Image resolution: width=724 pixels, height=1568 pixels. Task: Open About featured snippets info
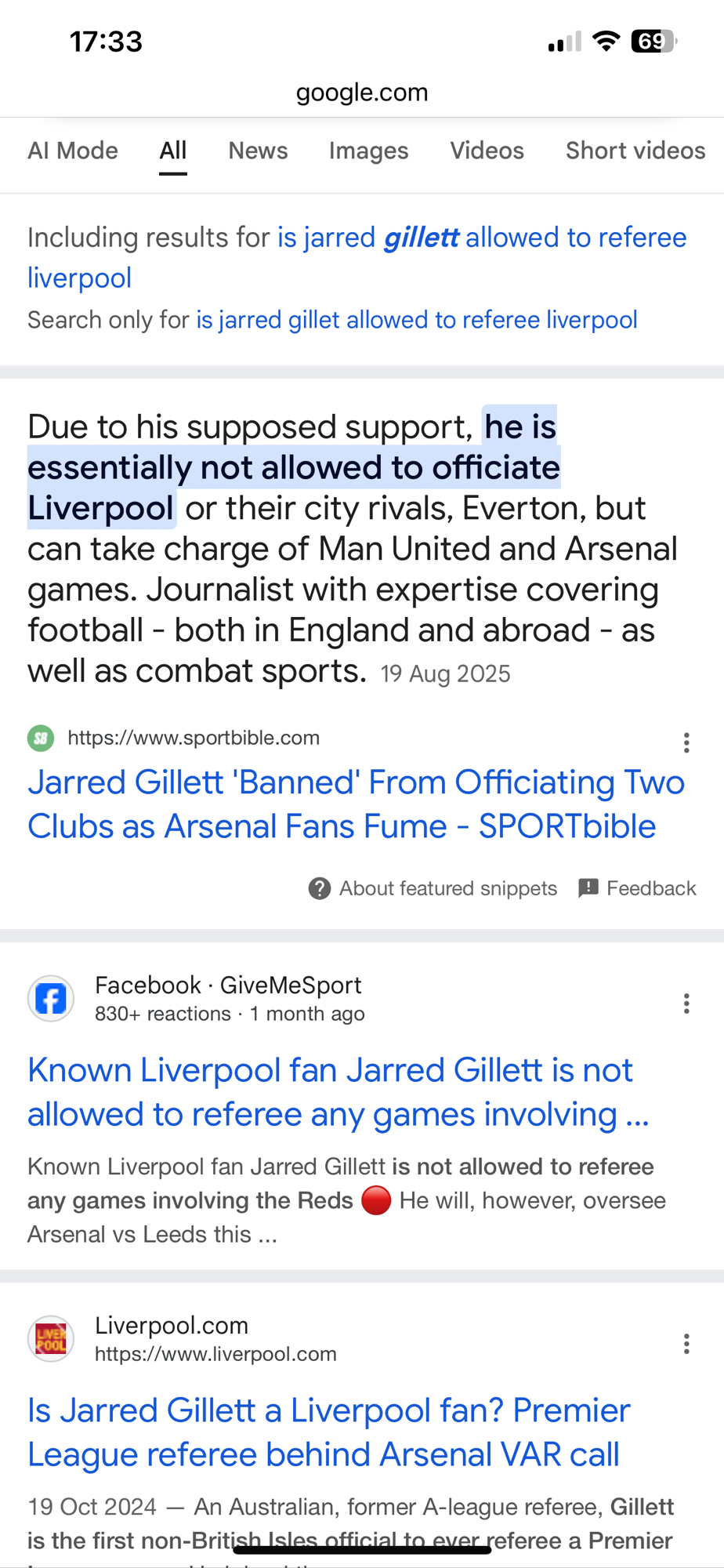[433, 888]
